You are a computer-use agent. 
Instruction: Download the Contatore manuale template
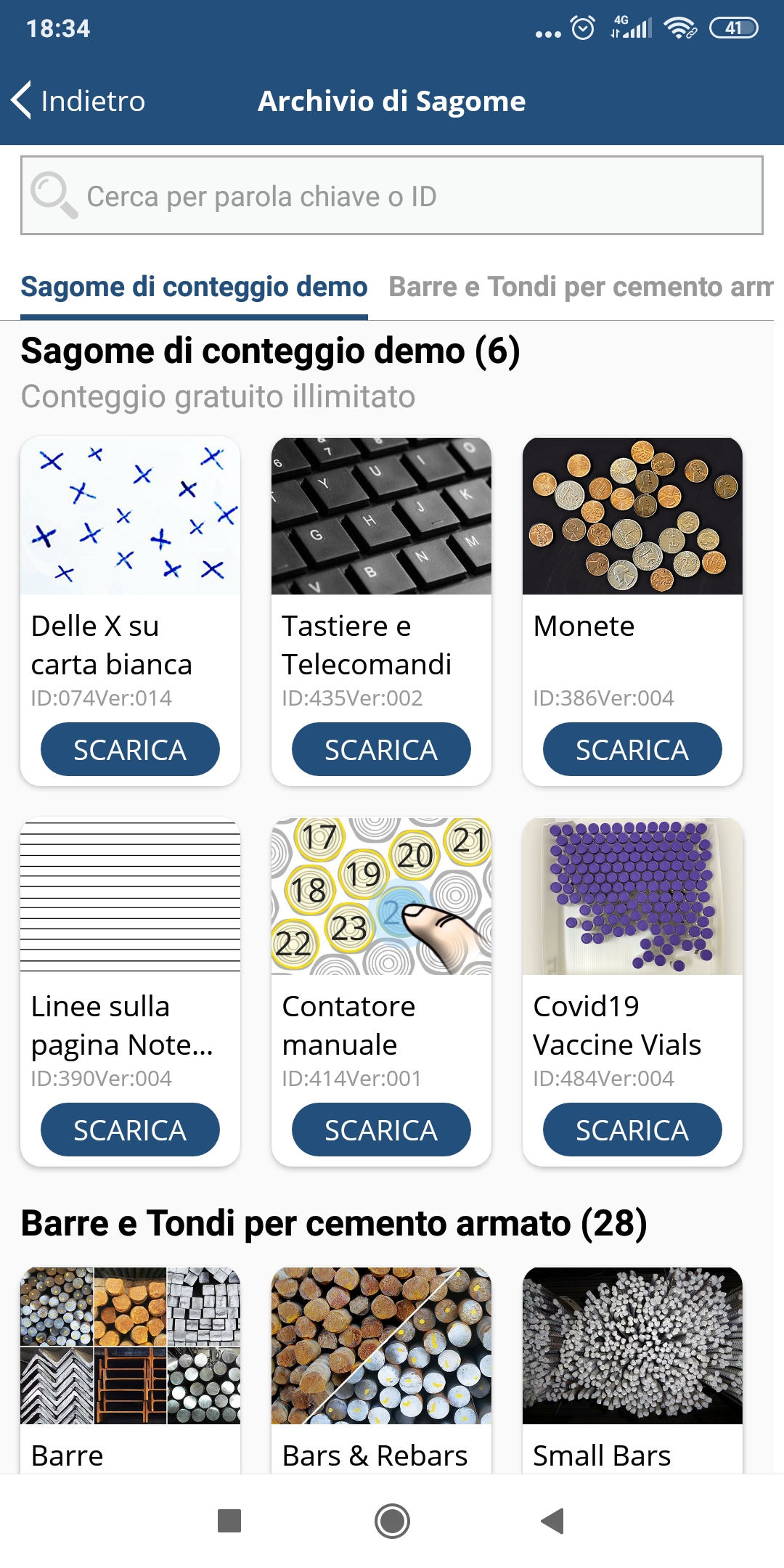pos(381,1130)
